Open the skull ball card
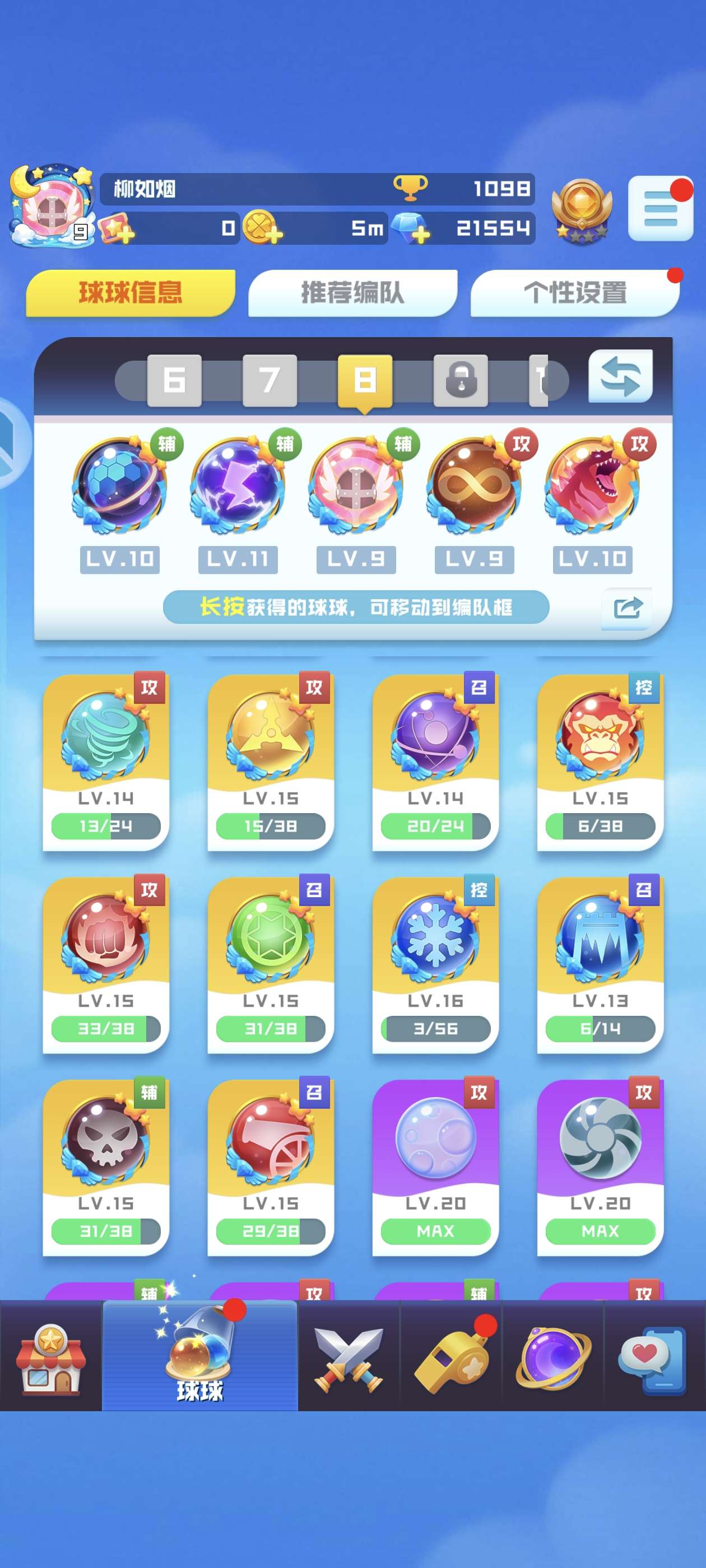The image size is (706, 1568). click(105, 1166)
